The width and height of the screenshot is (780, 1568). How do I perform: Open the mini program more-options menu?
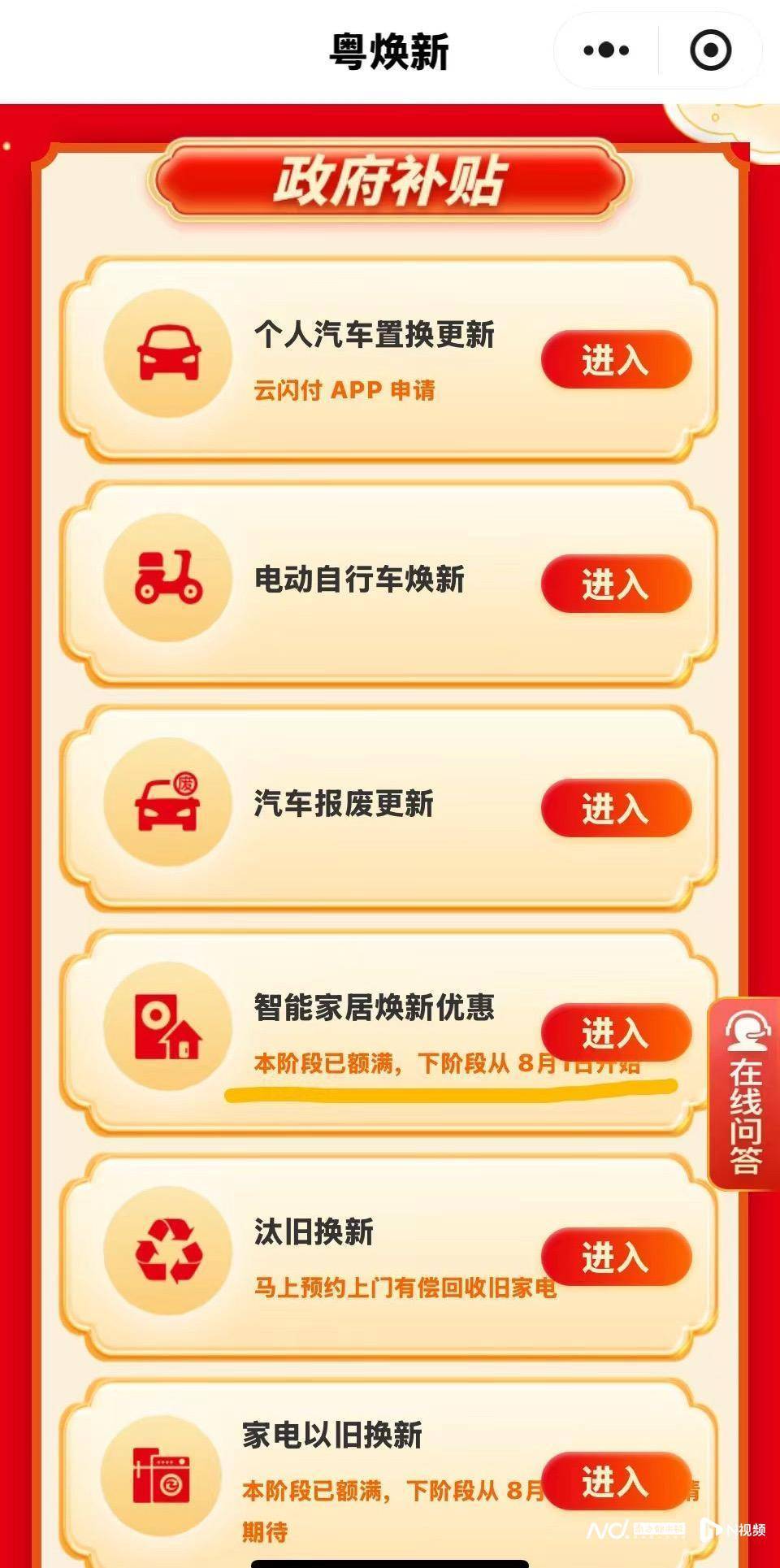(x=606, y=50)
